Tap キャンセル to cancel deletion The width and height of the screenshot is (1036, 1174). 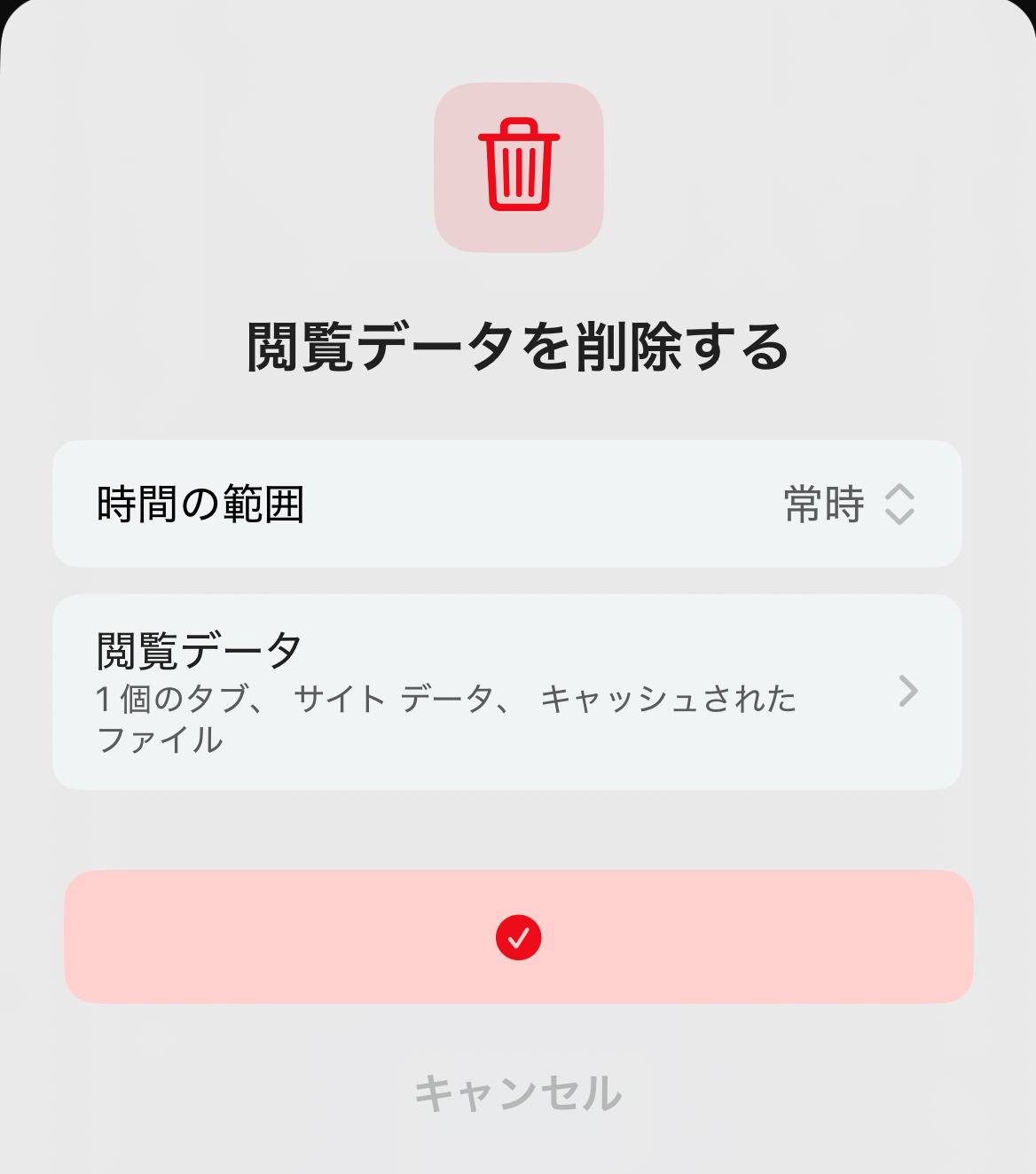(518, 1092)
